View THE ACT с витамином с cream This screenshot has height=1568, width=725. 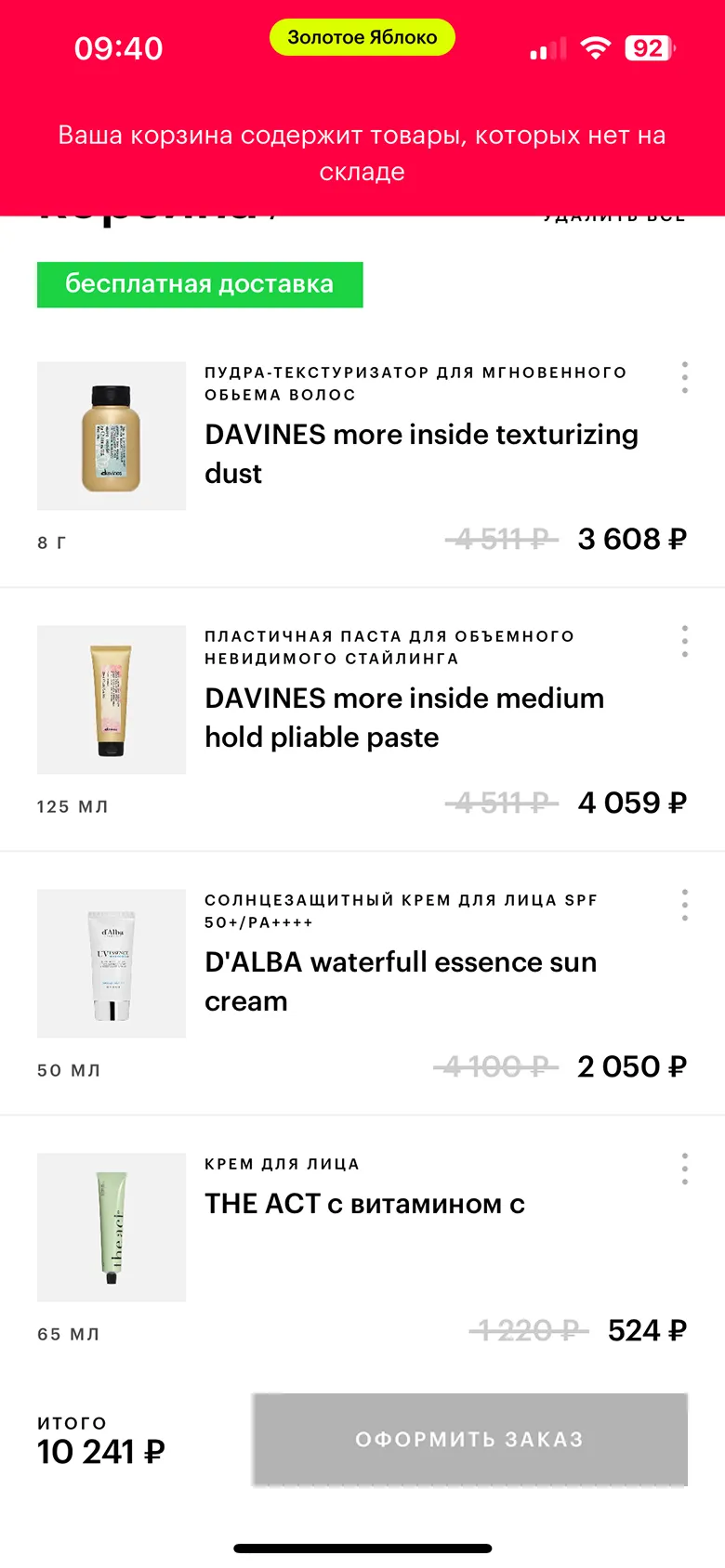click(364, 1204)
